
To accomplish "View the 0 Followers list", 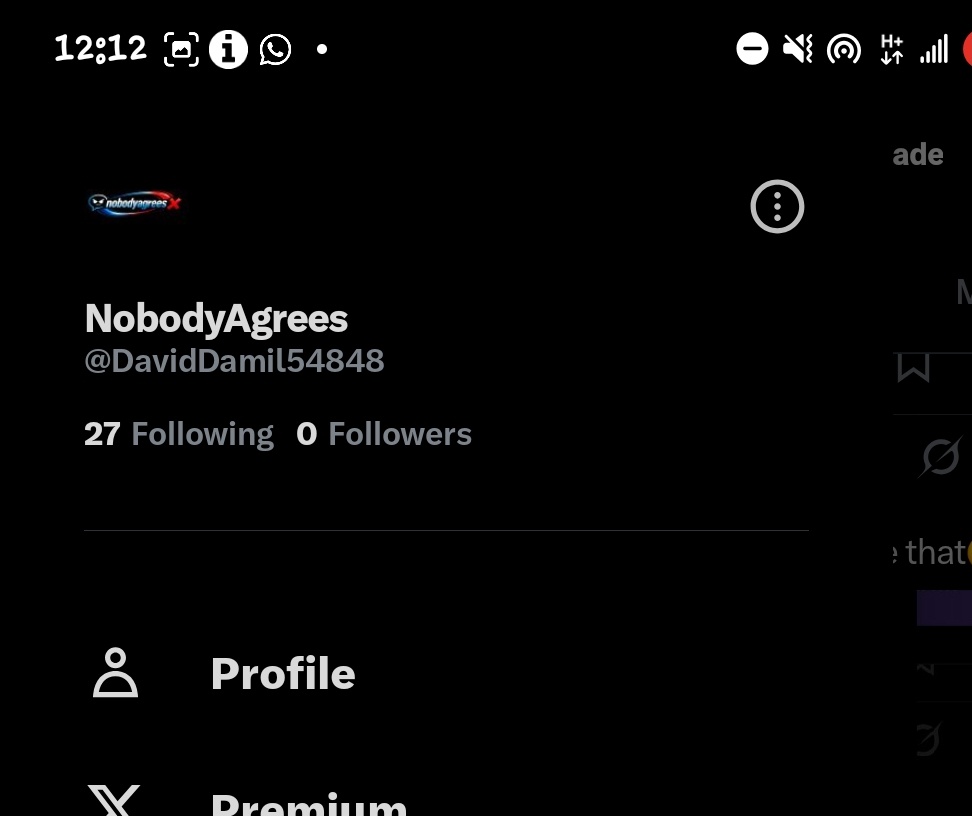I will pyautogui.click(x=384, y=434).
